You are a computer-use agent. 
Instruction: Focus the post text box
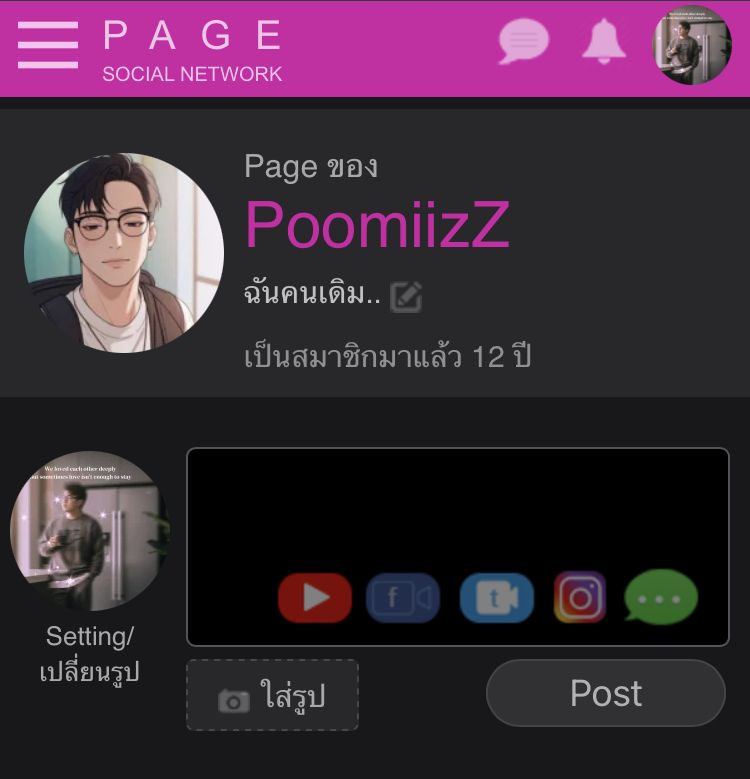(x=457, y=508)
